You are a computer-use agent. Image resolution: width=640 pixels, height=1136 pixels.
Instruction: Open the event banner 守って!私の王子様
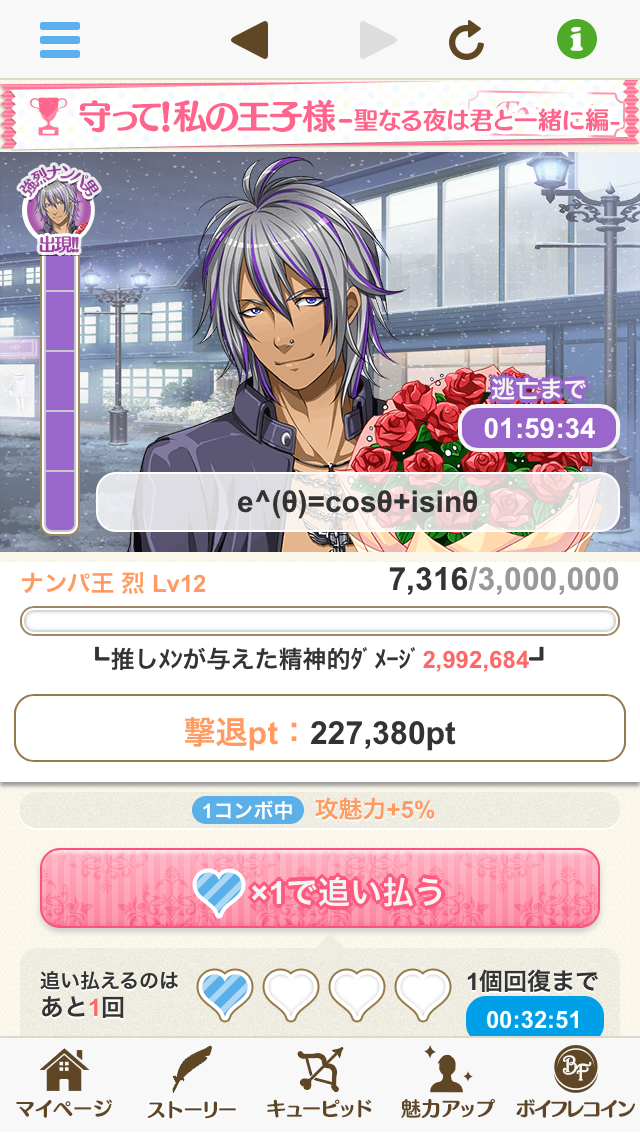coord(320,116)
